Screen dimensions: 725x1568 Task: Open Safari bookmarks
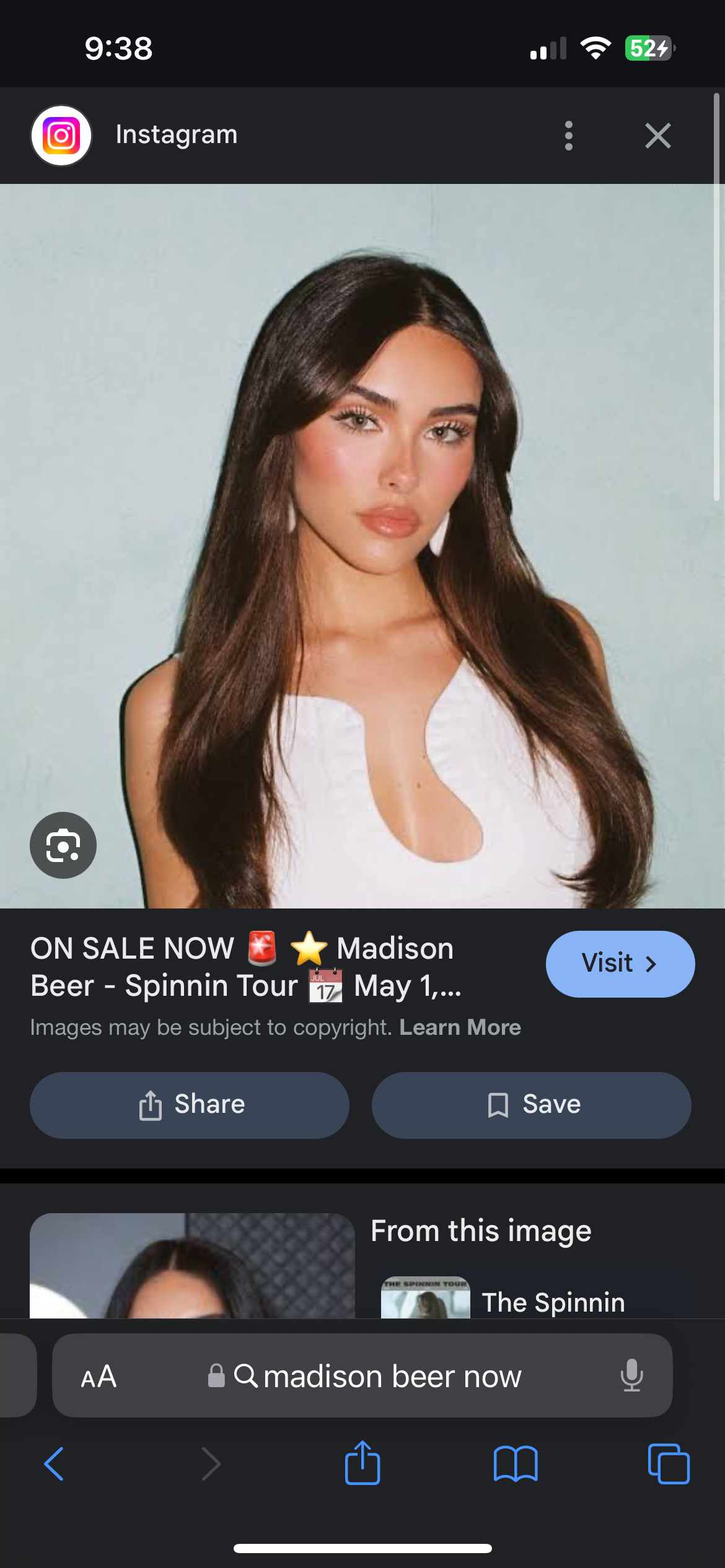coord(516,1464)
